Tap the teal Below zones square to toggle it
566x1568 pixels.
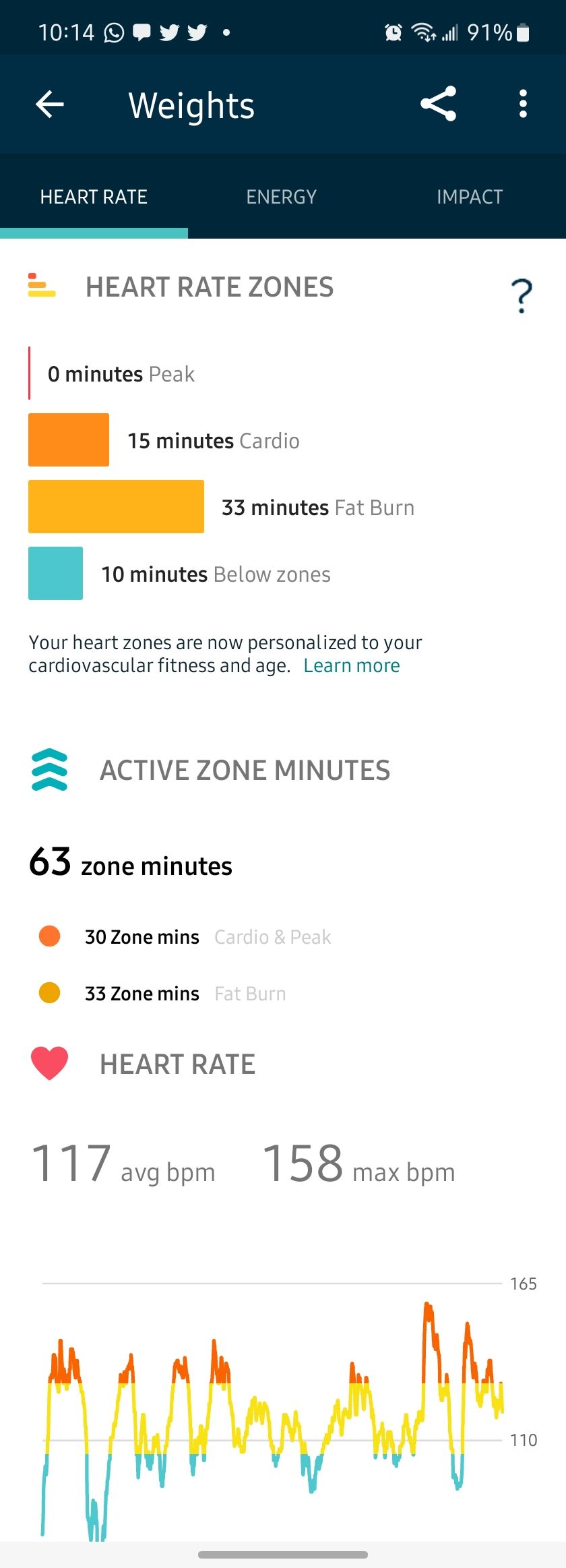(55, 573)
